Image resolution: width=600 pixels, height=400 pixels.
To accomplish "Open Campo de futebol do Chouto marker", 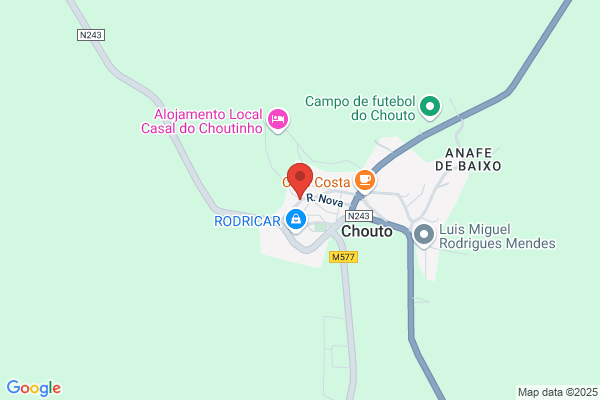I will [x=430, y=107].
